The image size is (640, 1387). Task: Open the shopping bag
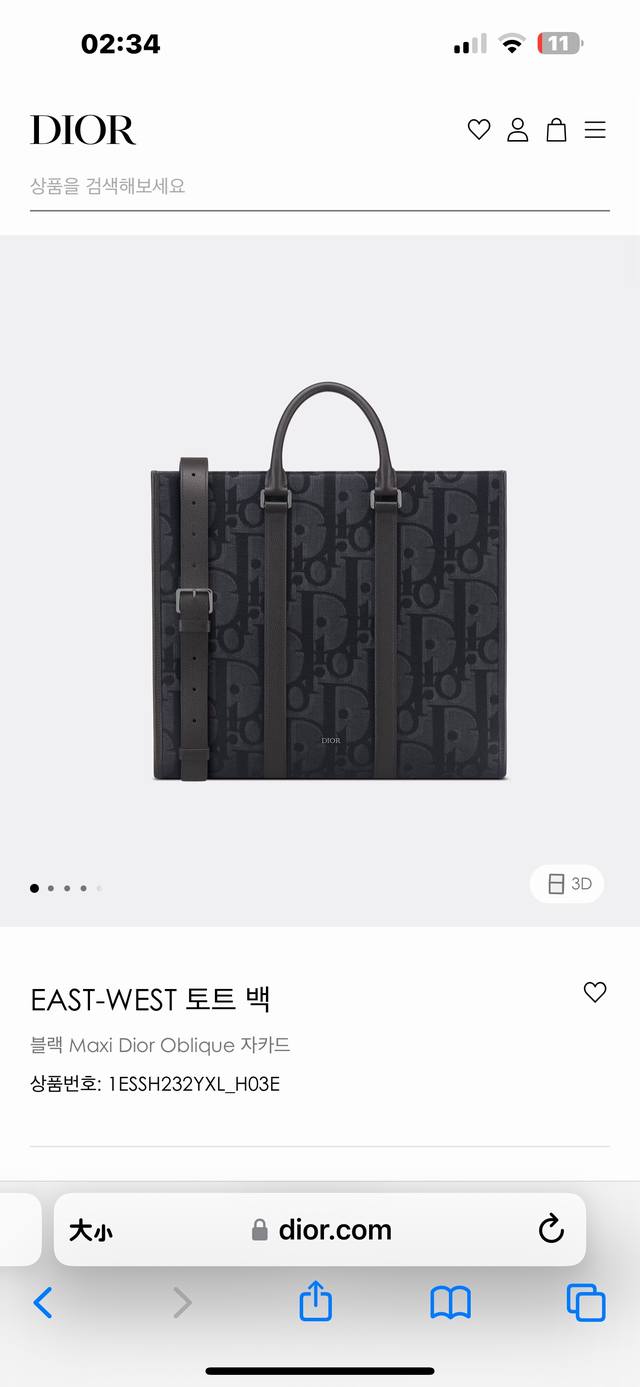pyautogui.click(x=556, y=129)
